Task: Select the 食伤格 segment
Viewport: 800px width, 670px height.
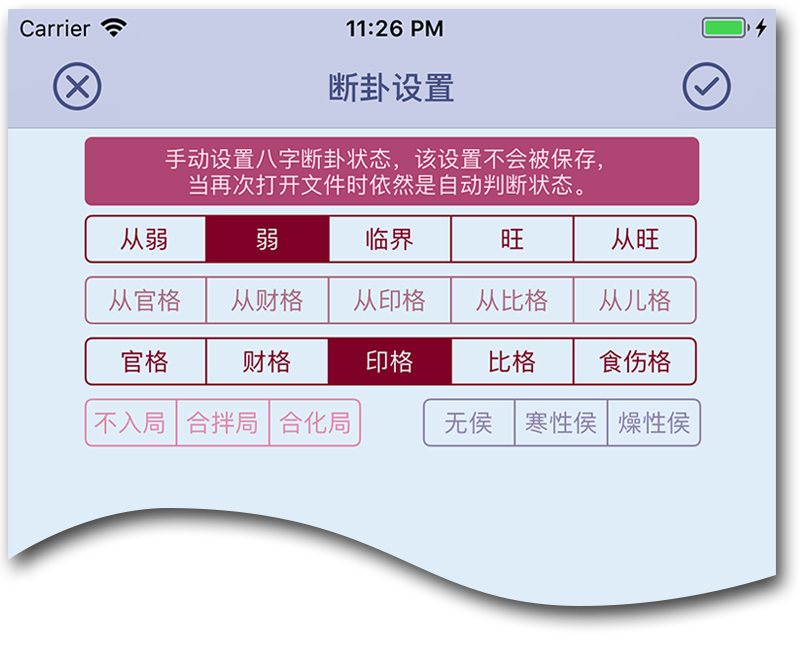Action: (x=634, y=362)
